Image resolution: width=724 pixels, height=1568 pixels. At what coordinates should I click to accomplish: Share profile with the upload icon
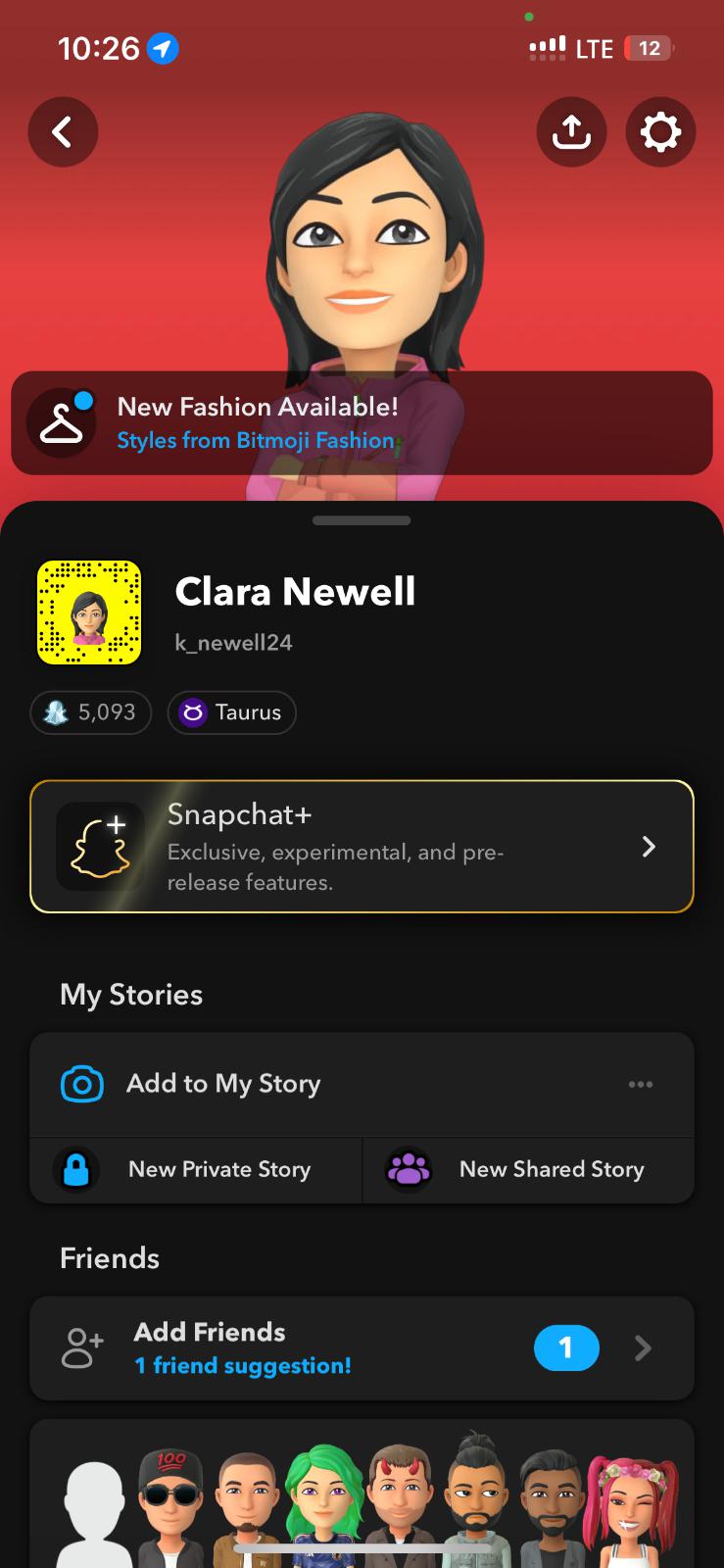571,132
